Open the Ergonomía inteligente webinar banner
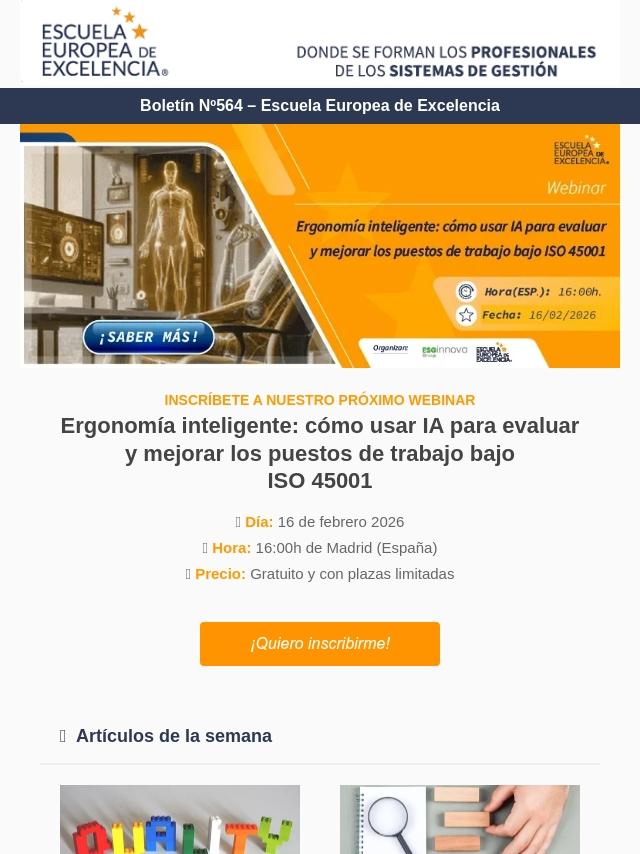Screen dimensions: 640x854 click(320, 246)
